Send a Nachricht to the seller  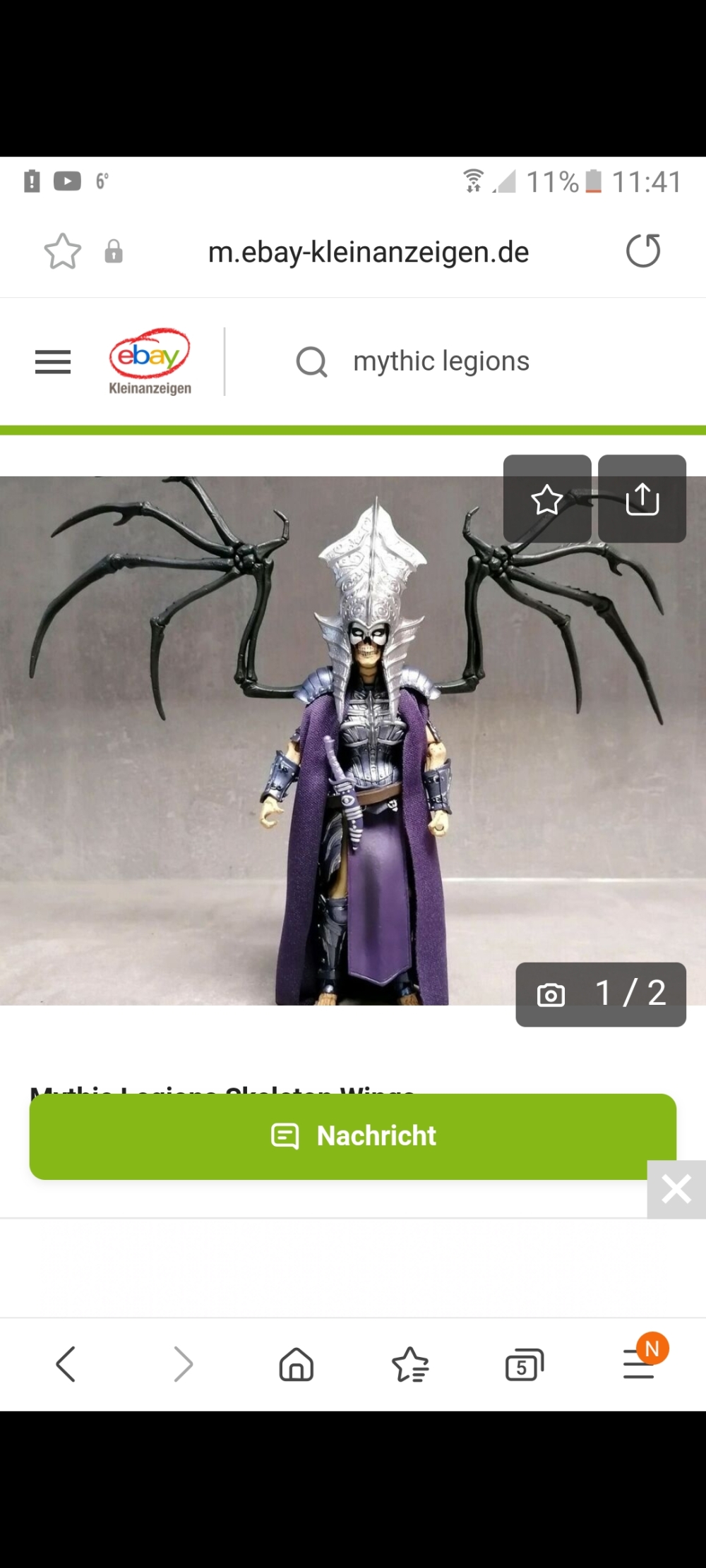click(353, 1136)
